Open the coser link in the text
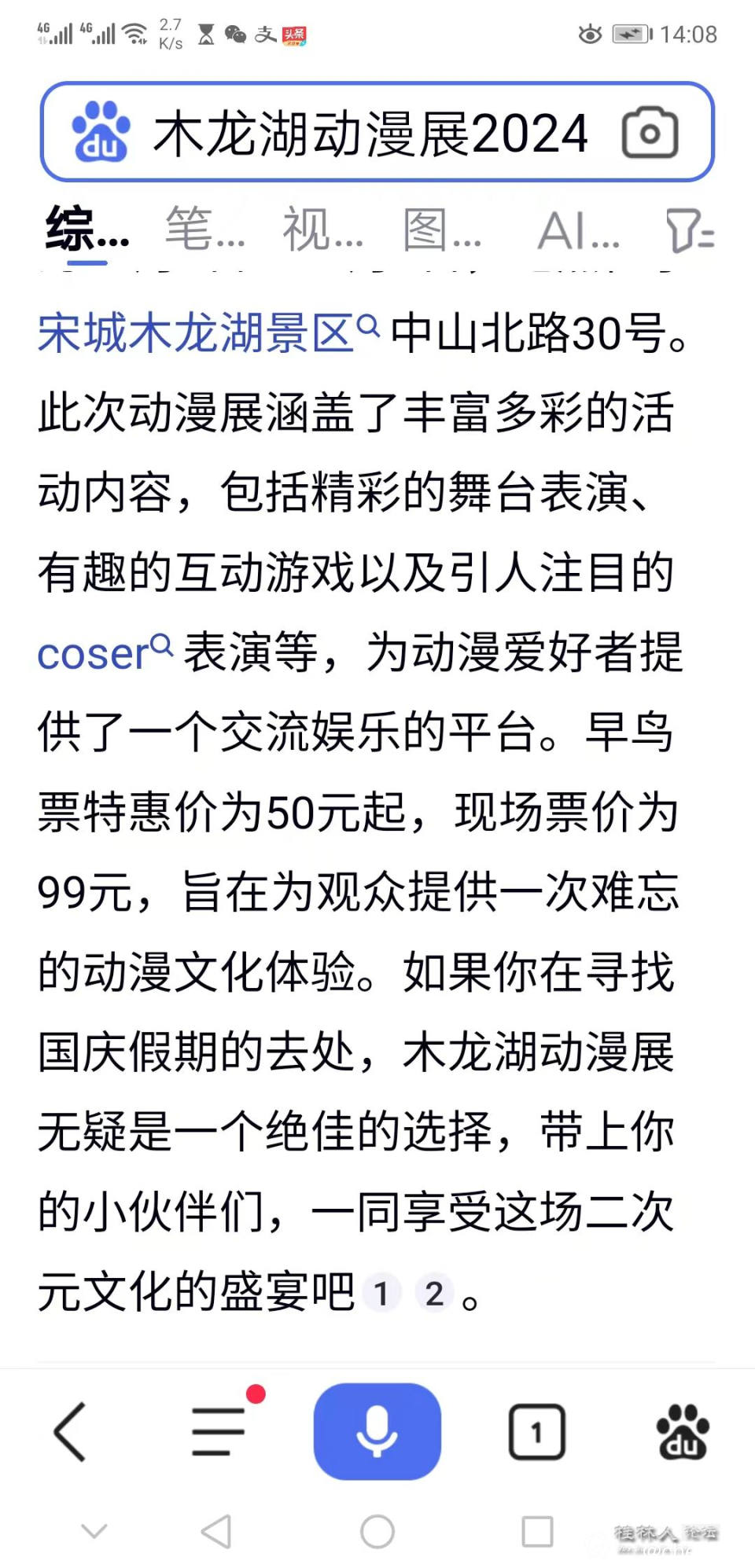Viewport: 755px width, 1568px height. click(x=93, y=653)
